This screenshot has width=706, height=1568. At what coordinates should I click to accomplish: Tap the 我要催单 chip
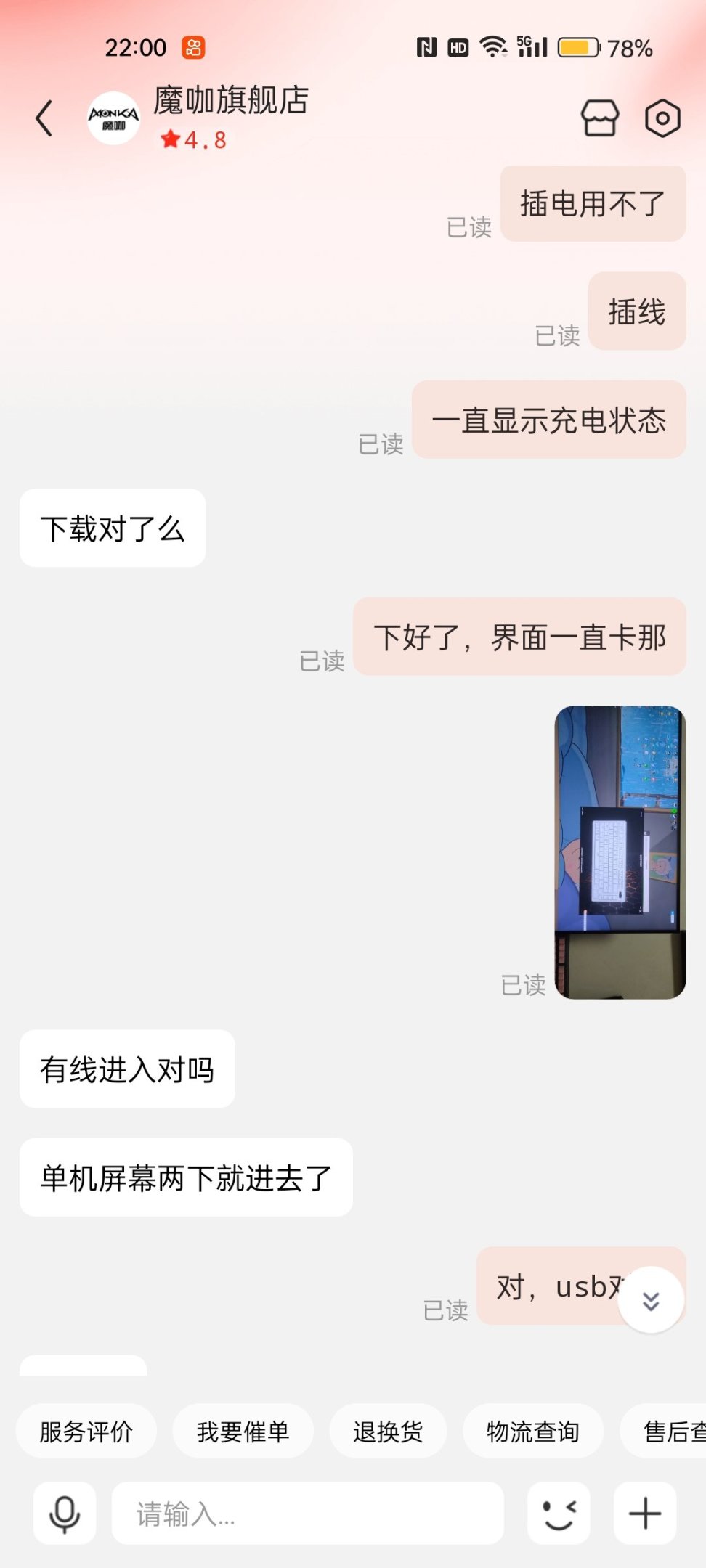click(243, 1432)
